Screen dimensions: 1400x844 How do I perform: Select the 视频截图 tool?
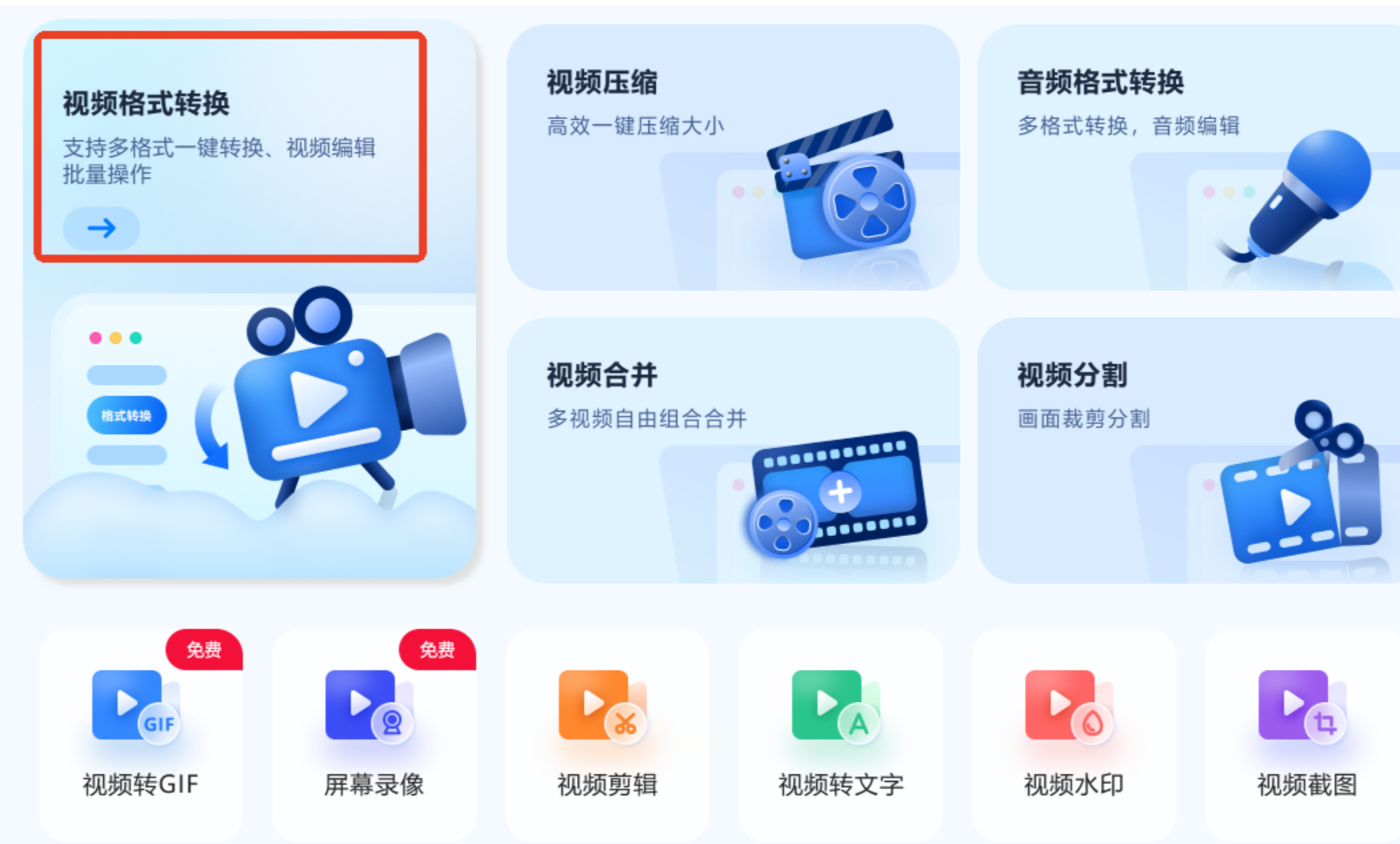click(x=1306, y=733)
